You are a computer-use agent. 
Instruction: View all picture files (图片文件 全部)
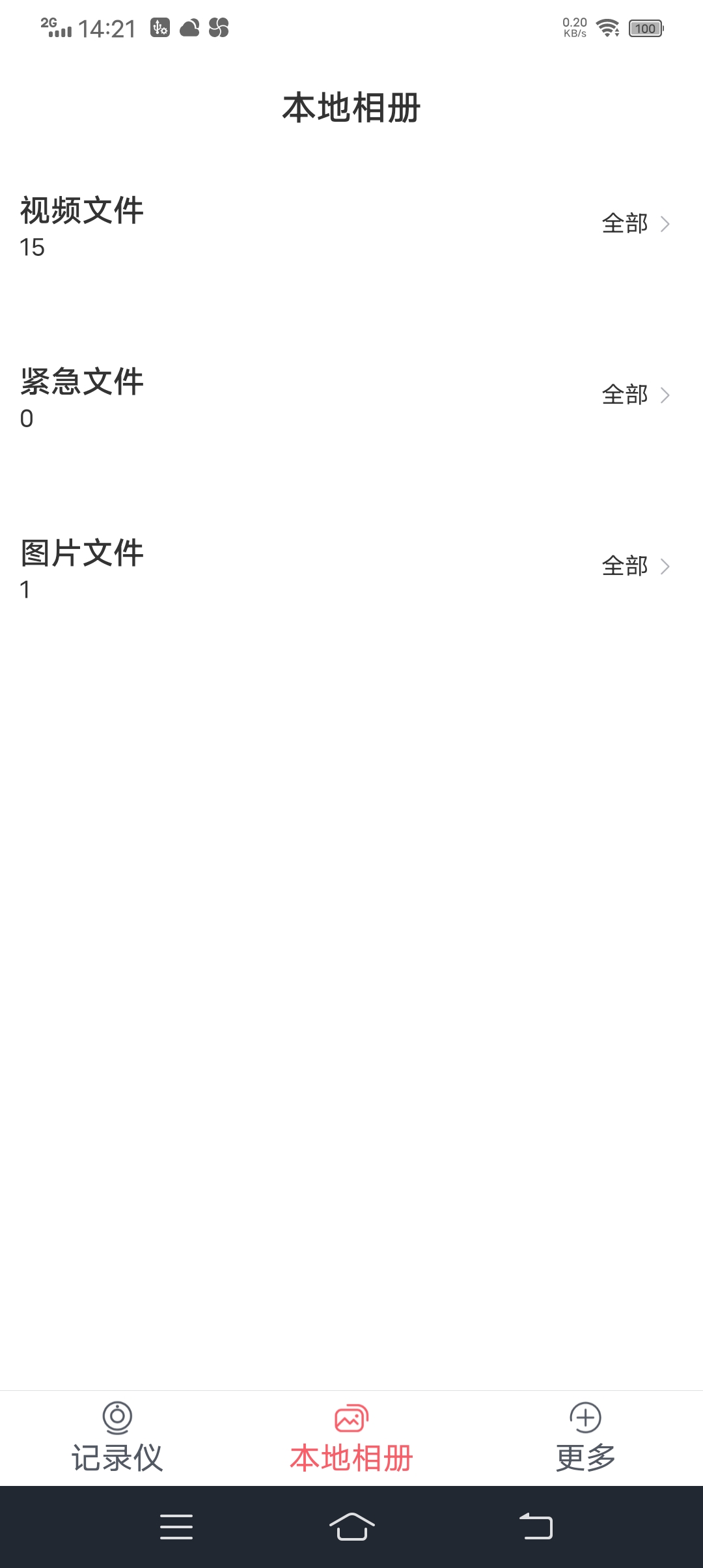(x=635, y=567)
